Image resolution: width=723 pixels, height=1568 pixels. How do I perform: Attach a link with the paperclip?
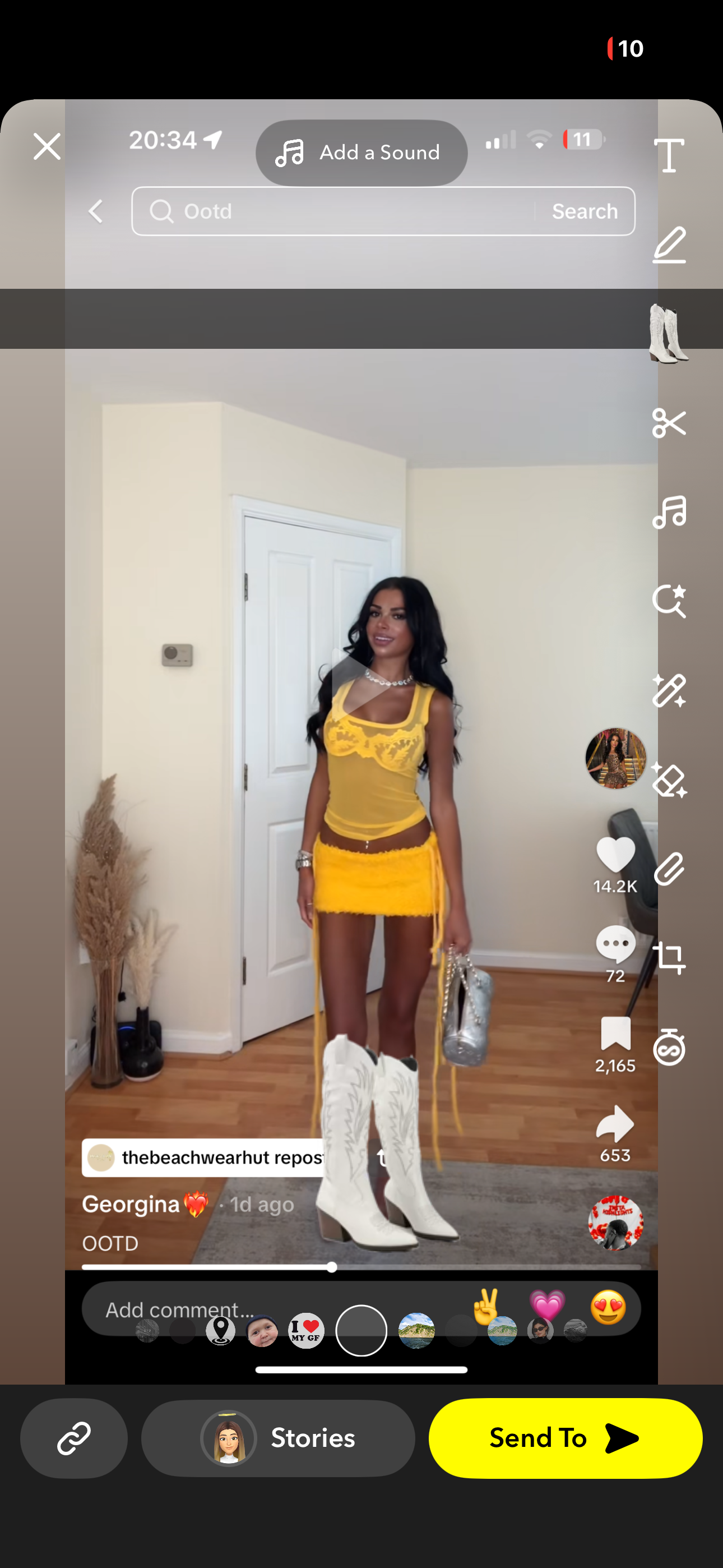(x=669, y=869)
